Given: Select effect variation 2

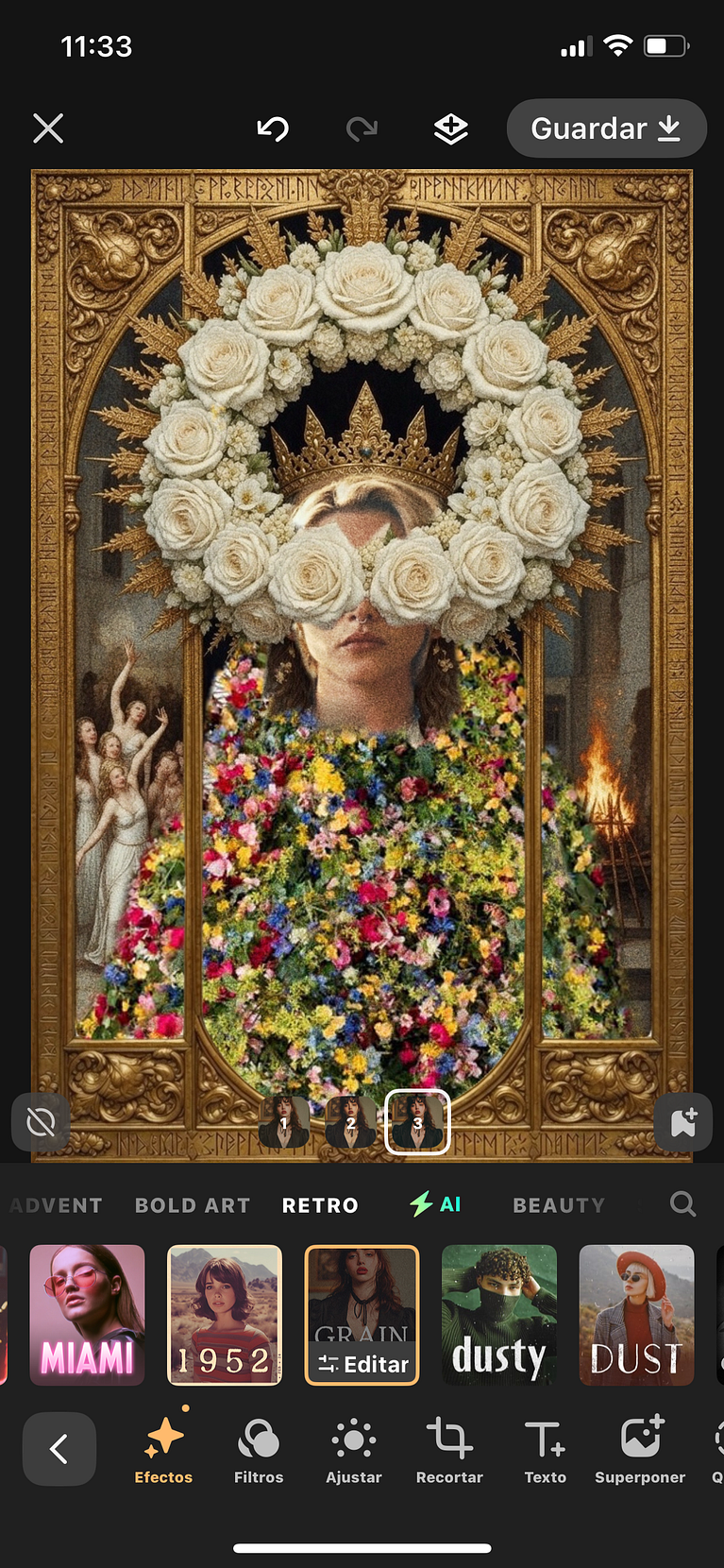Looking at the screenshot, I should coord(350,1122).
